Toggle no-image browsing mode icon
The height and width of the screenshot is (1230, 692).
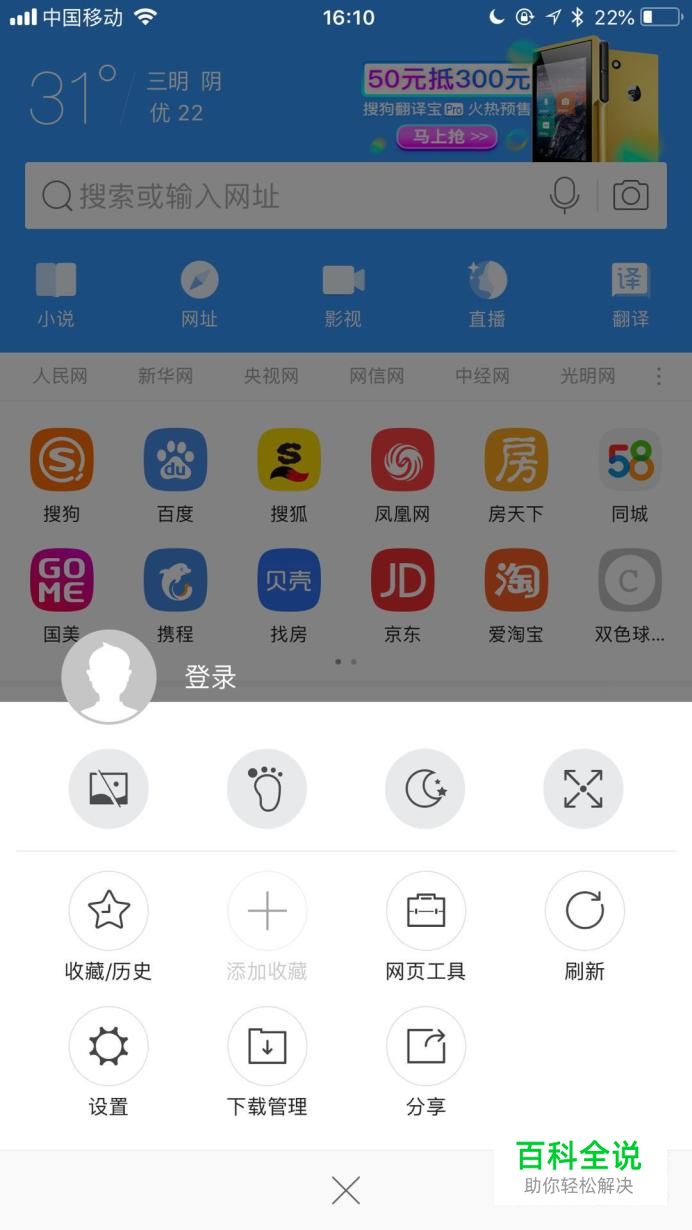coord(108,789)
